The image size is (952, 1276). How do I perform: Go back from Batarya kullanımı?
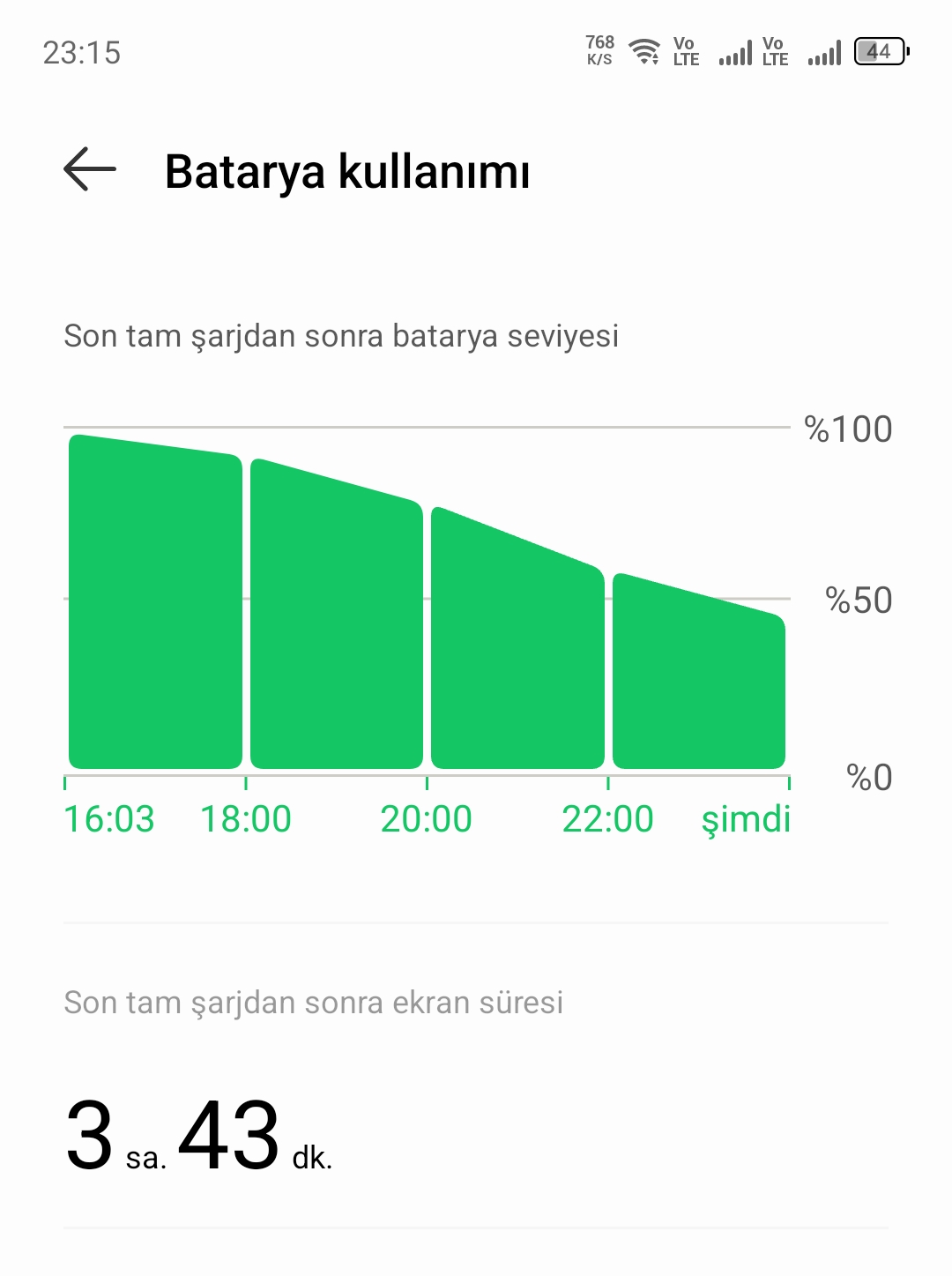click(90, 169)
